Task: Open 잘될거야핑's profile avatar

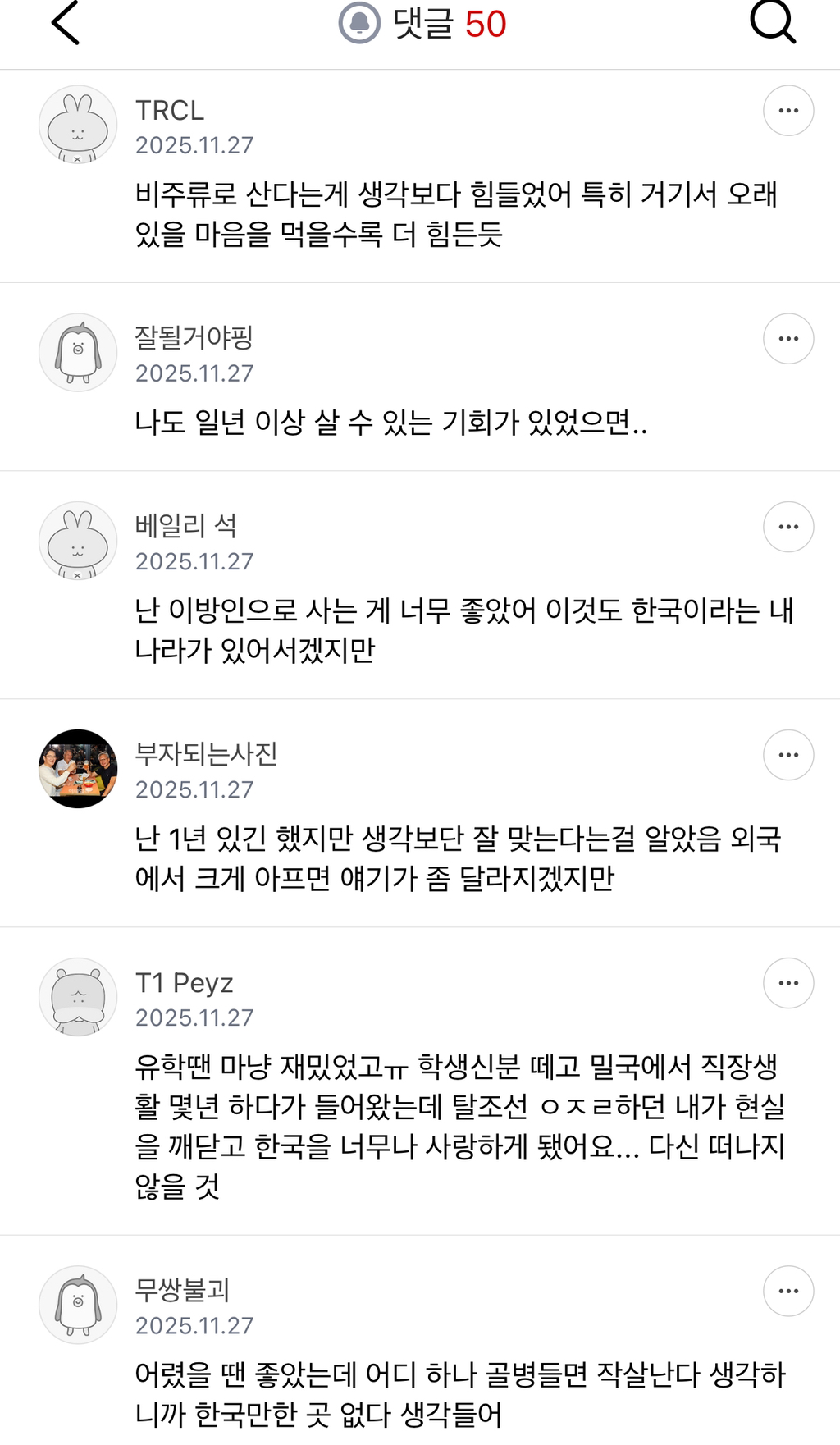Action: click(78, 353)
